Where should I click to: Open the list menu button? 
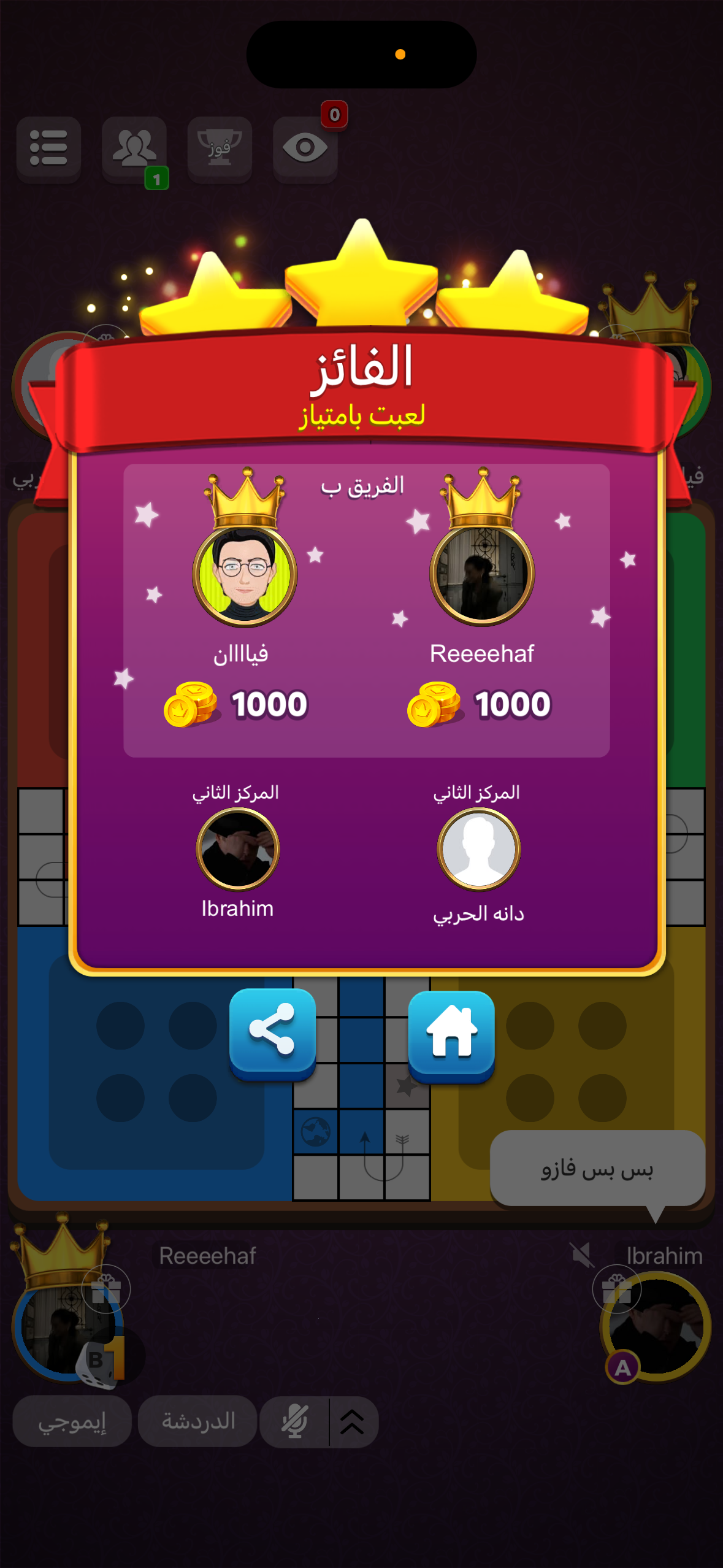48,148
